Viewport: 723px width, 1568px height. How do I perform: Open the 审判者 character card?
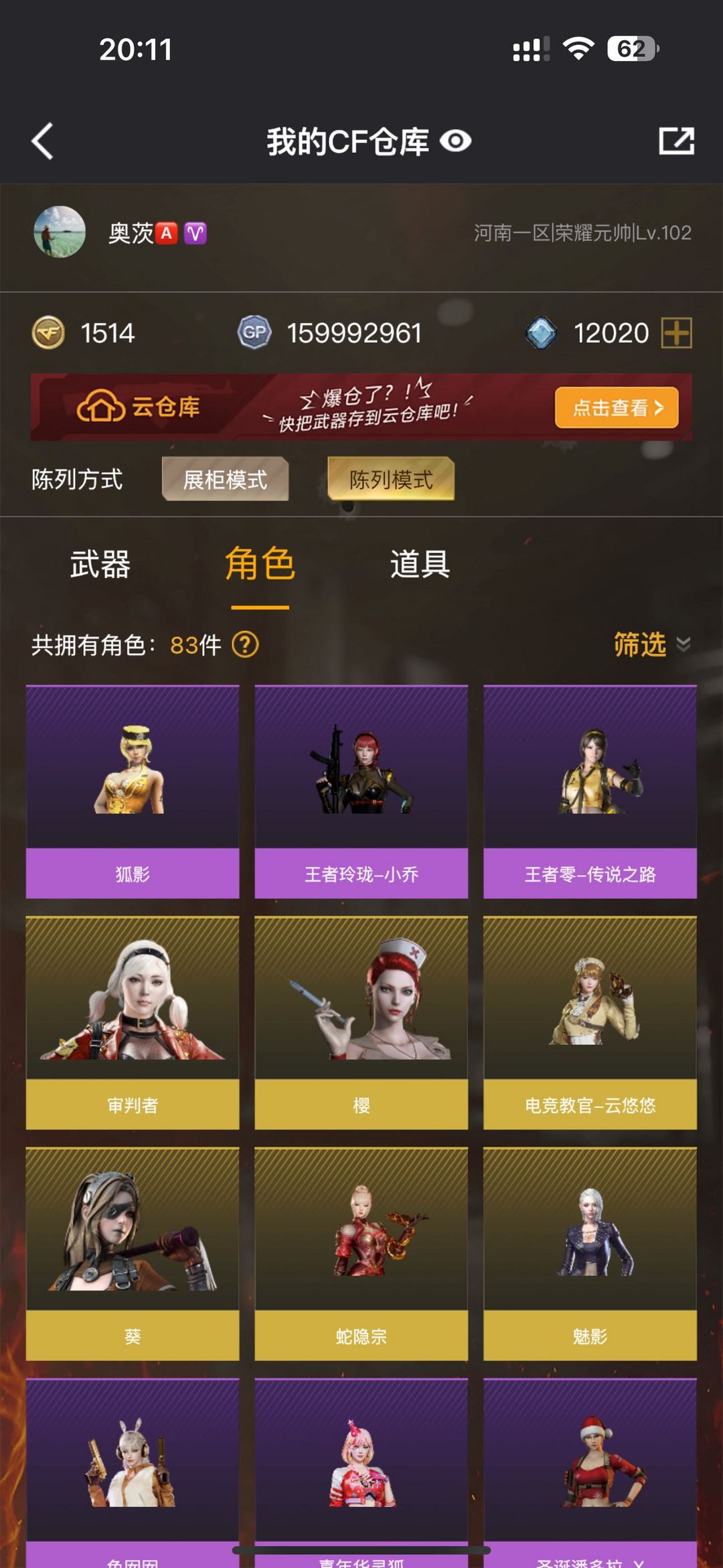[x=133, y=1023]
